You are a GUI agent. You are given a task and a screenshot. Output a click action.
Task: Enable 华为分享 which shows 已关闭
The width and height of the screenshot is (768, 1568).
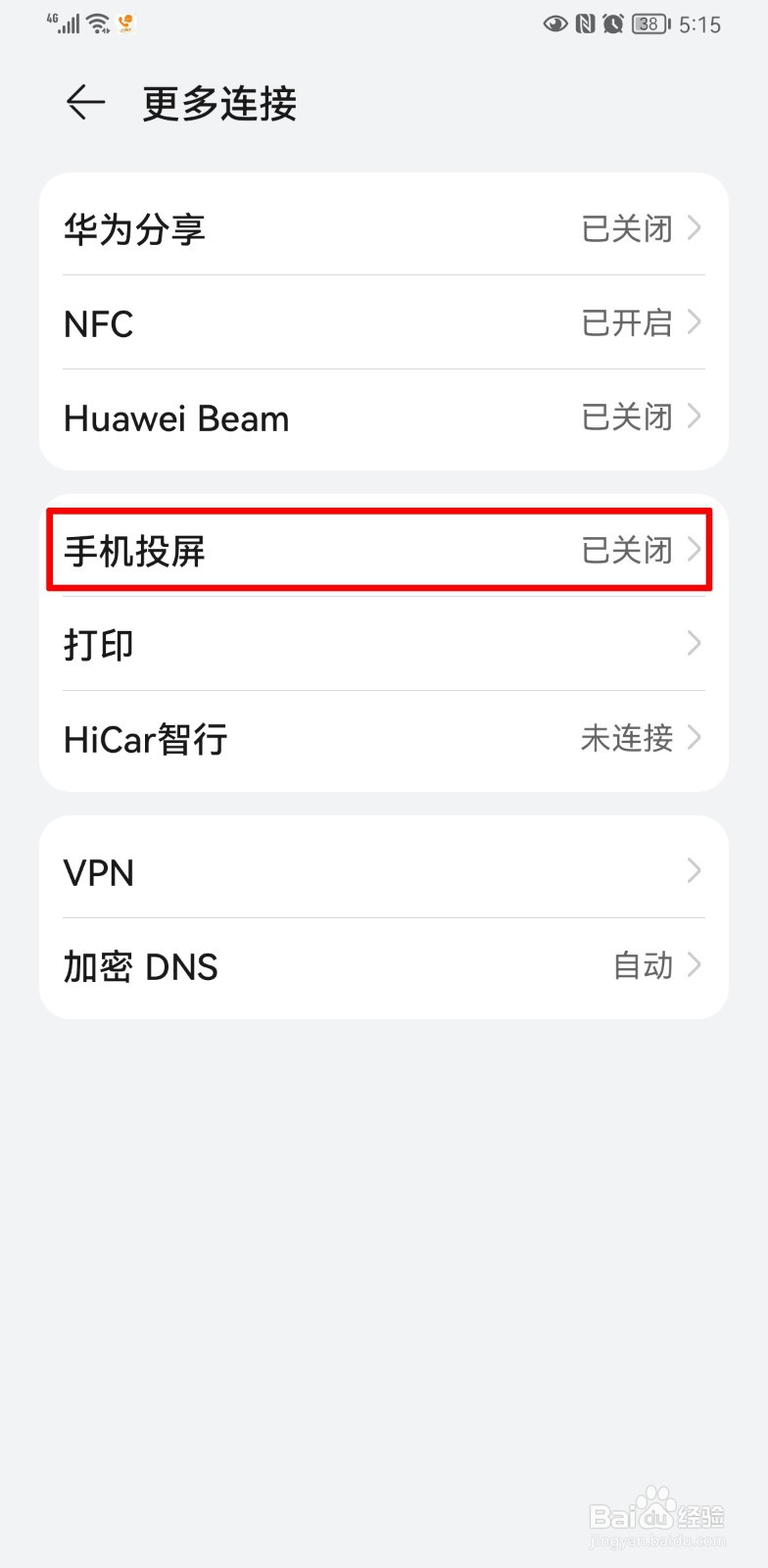382,229
